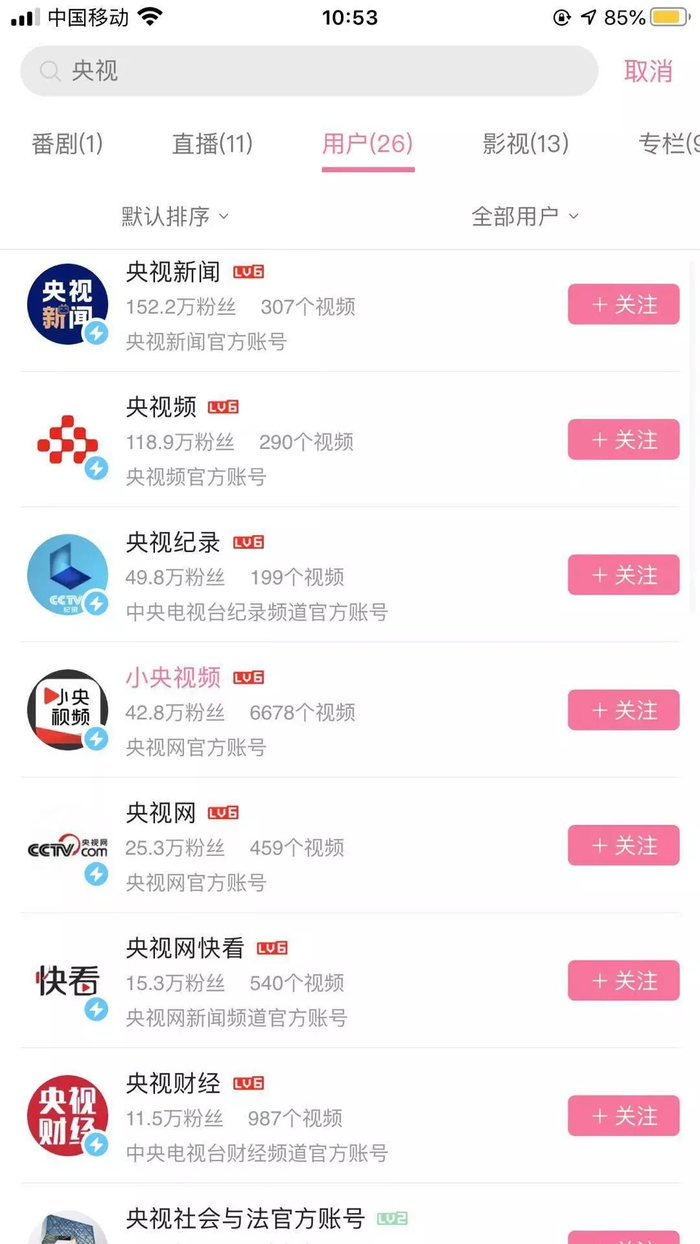Follow the 央视财经 account
Image resolution: width=700 pixels, height=1244 pixels.
[x=623, y=1116]
